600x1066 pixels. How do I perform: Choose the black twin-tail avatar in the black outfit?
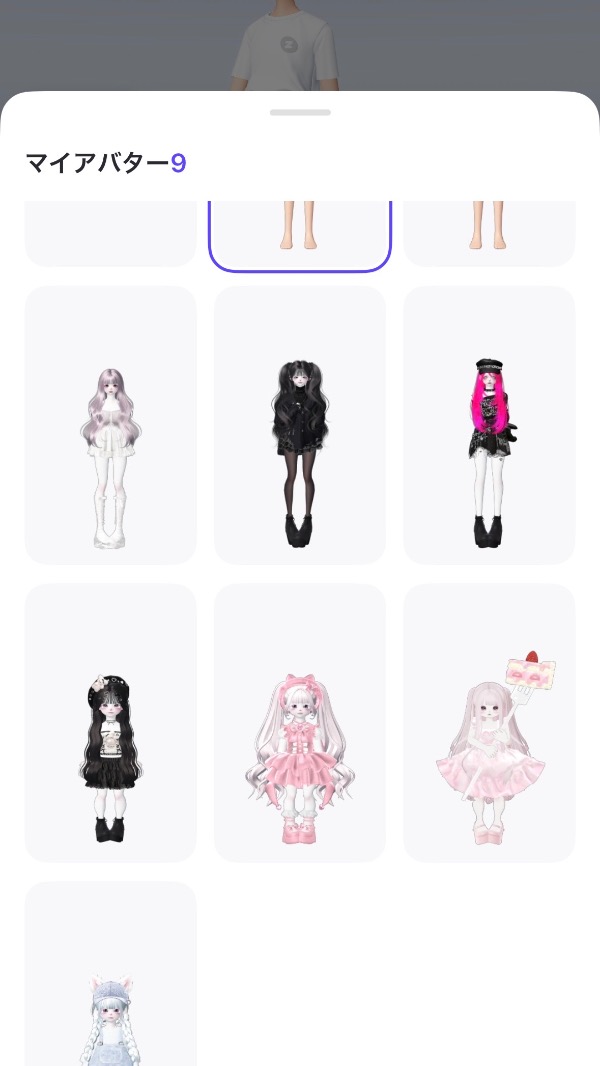(300, 425)
